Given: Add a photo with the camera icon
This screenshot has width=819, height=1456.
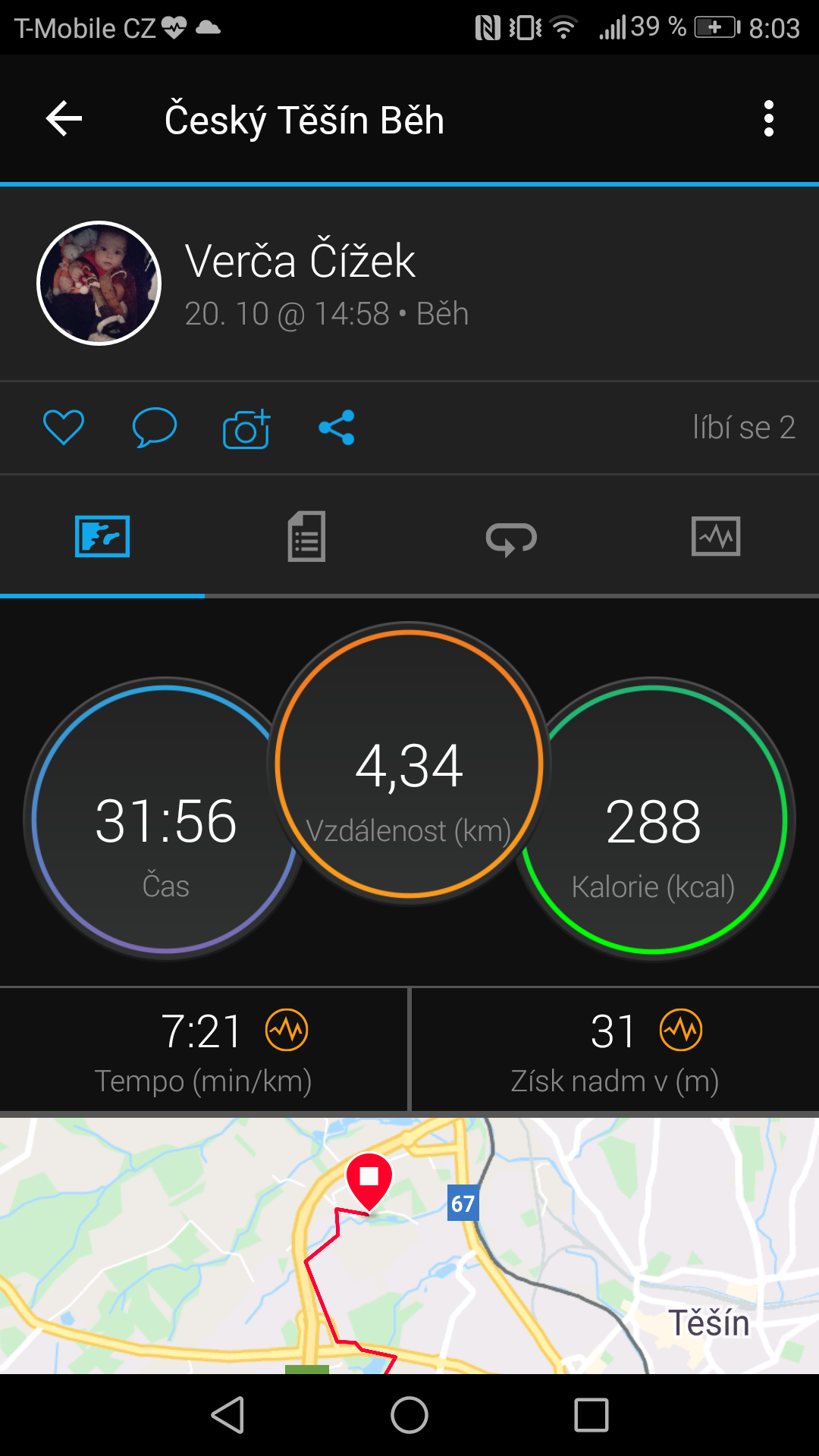Looking at the screenshot, I should 246,428.
